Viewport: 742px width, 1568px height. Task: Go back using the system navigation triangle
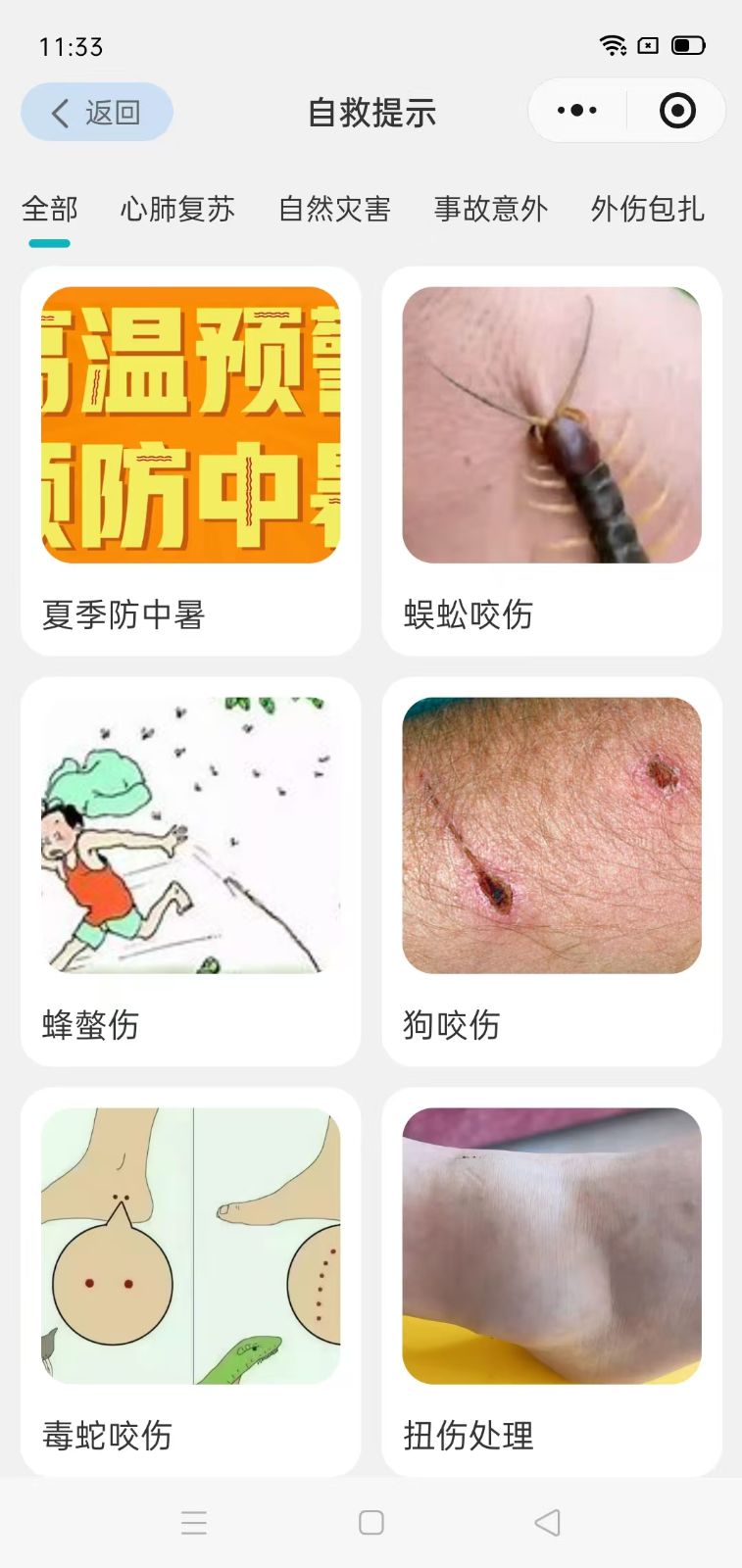pos(548,1522)
